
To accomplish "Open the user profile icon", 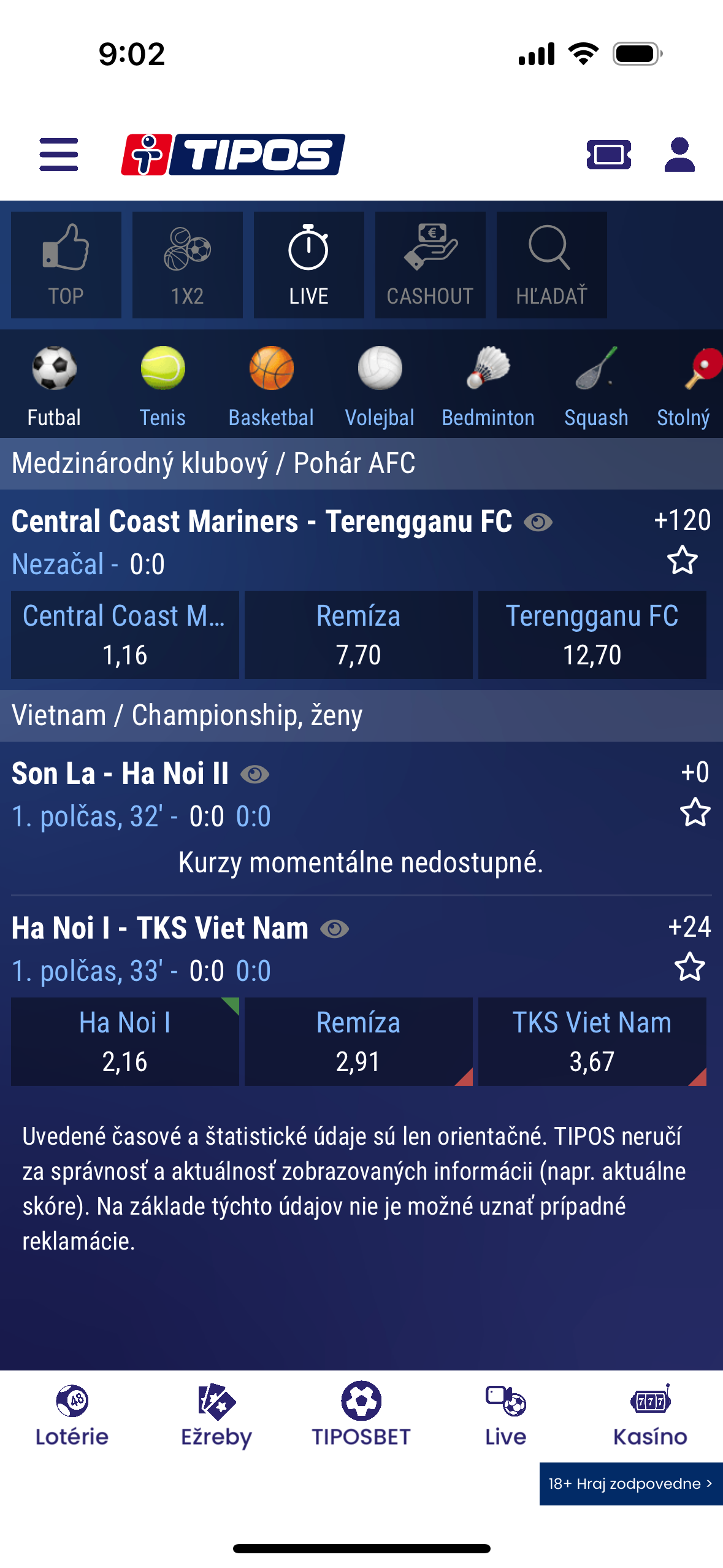I will pyautogui.click(x=678, y=154).
